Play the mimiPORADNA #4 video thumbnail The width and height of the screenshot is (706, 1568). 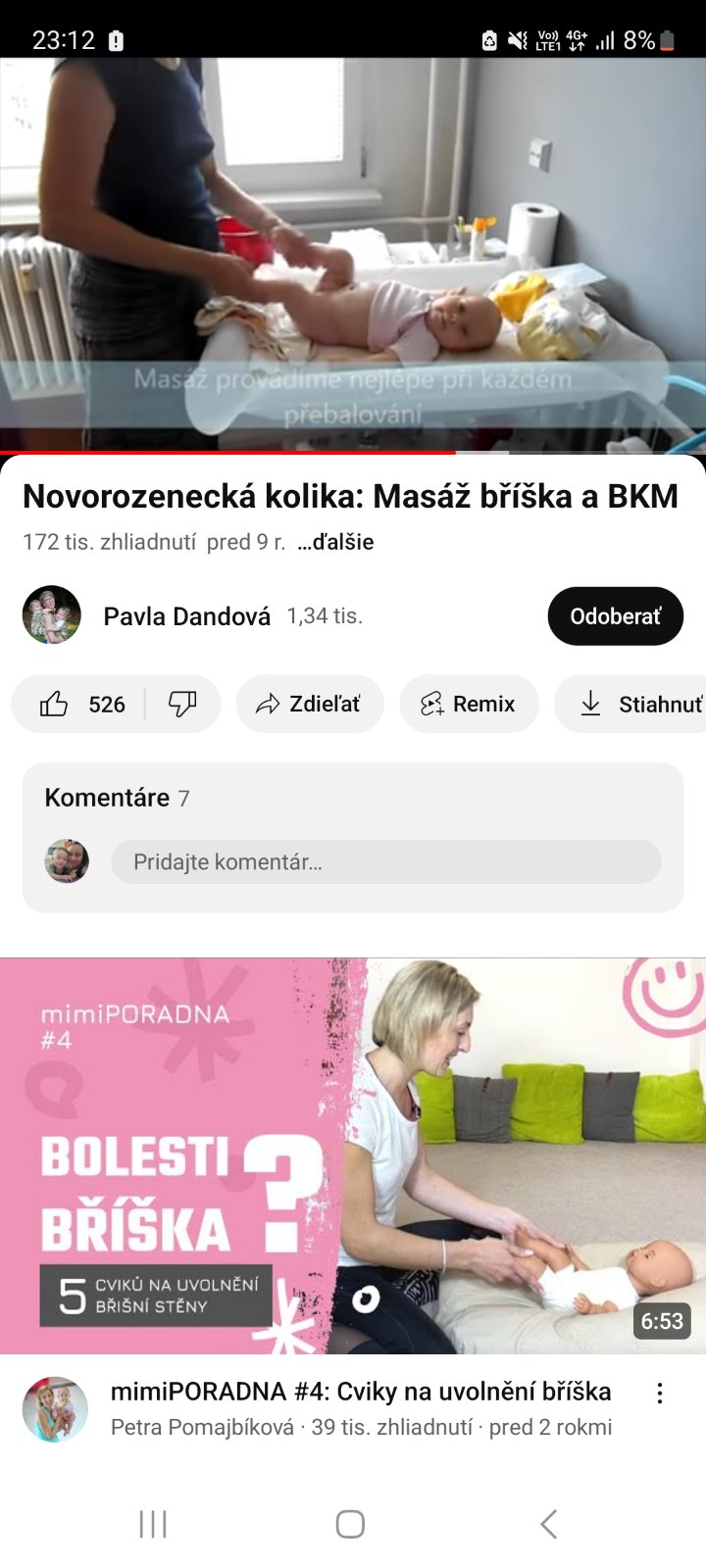(x=353, y=1155)
